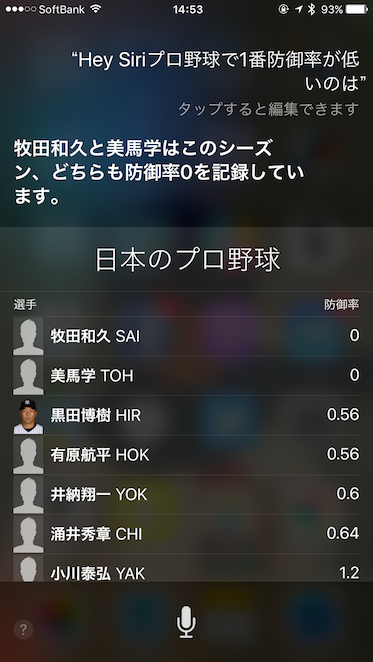Viewport: 373px width, 662px height.
Task: Open player row 牧田和久 SAI
Action: (186, 336)
